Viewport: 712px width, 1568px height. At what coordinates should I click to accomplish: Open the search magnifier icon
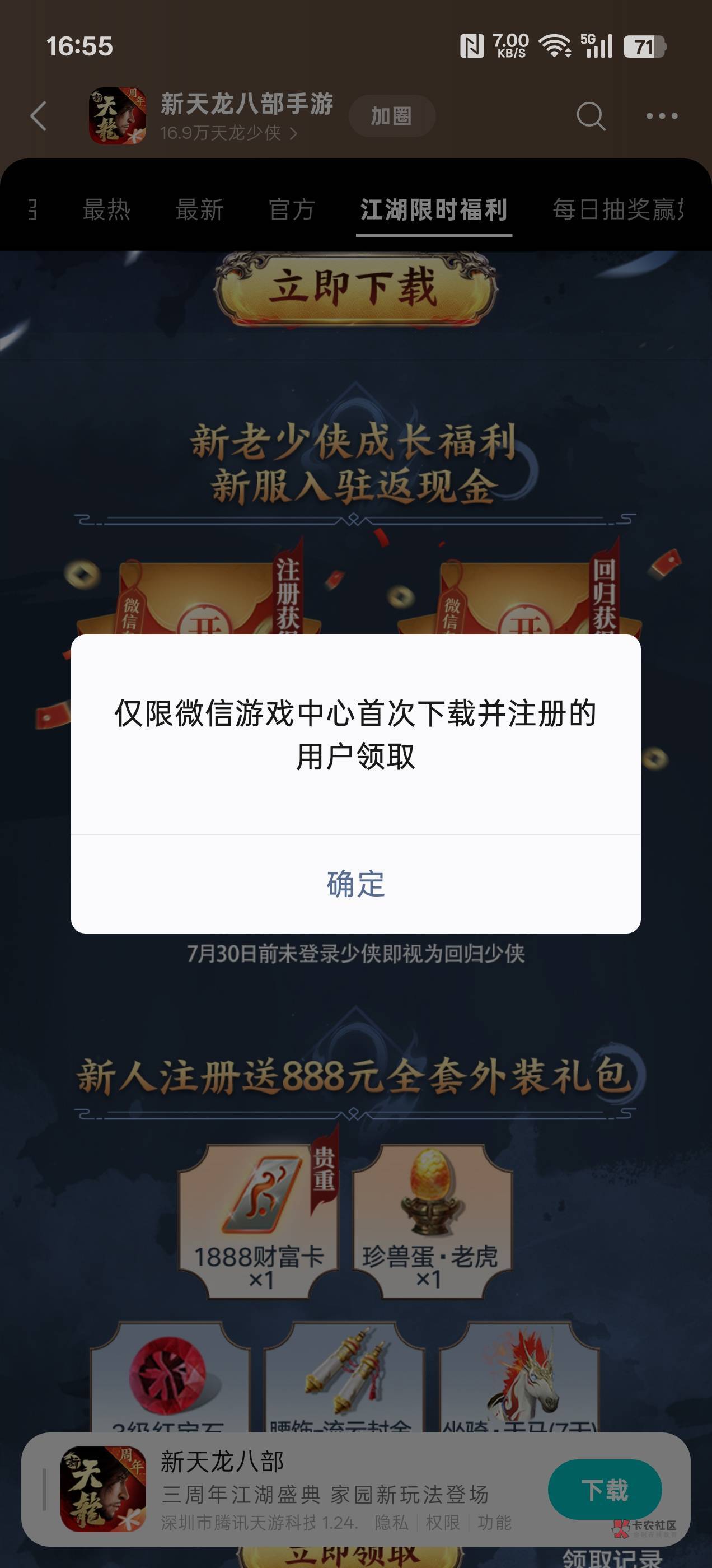pos(591,116)
